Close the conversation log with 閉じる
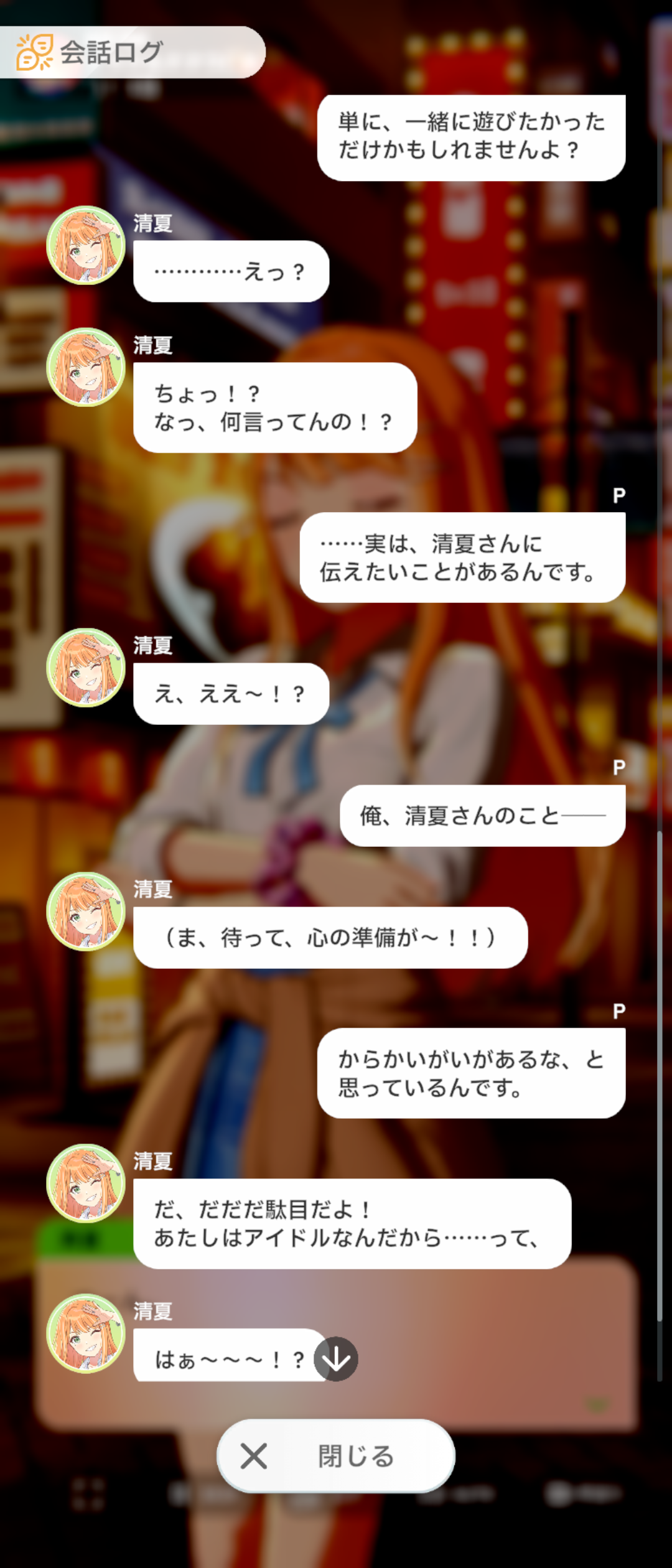The height and width of the screenshot is (1568, 672). [336, 1456]
